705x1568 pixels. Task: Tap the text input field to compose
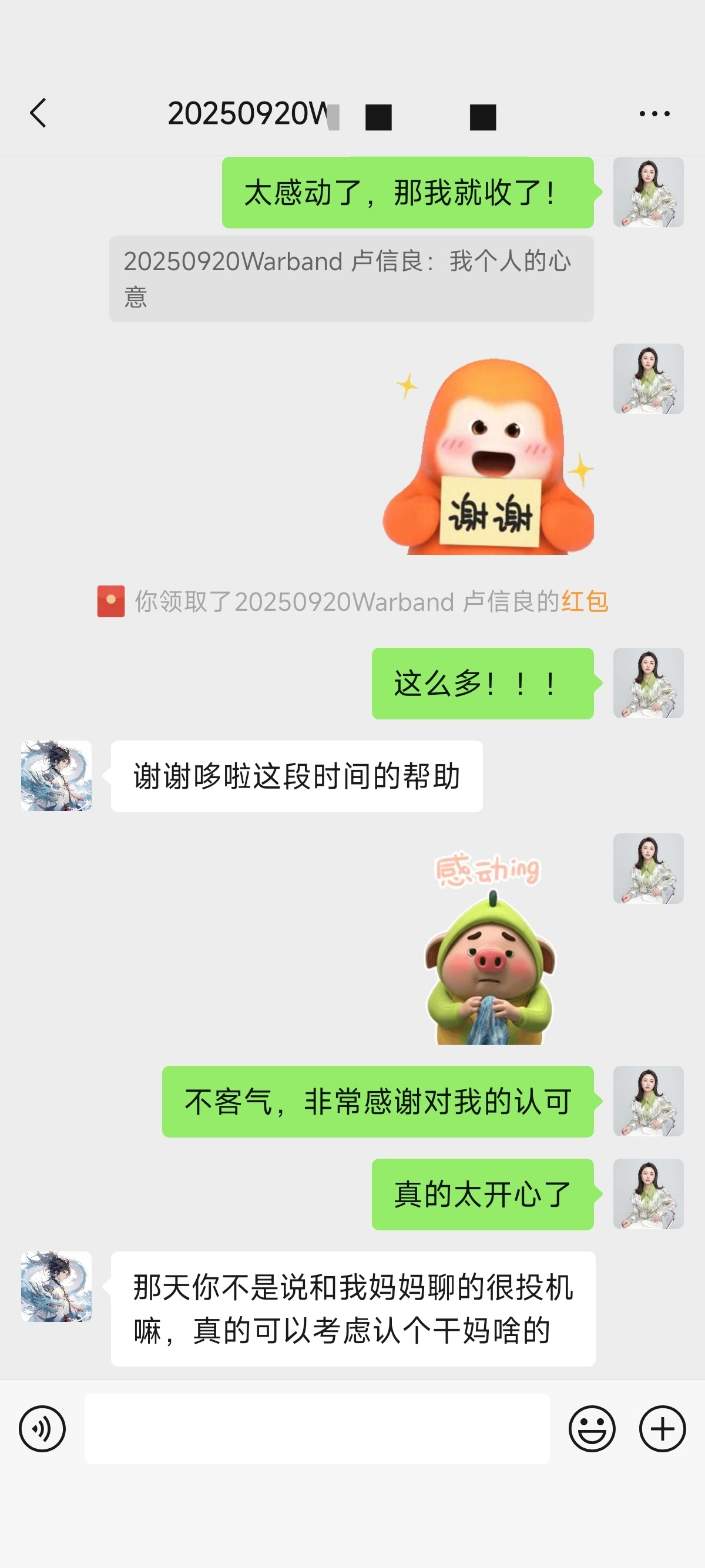click(x=317, y=1429)
